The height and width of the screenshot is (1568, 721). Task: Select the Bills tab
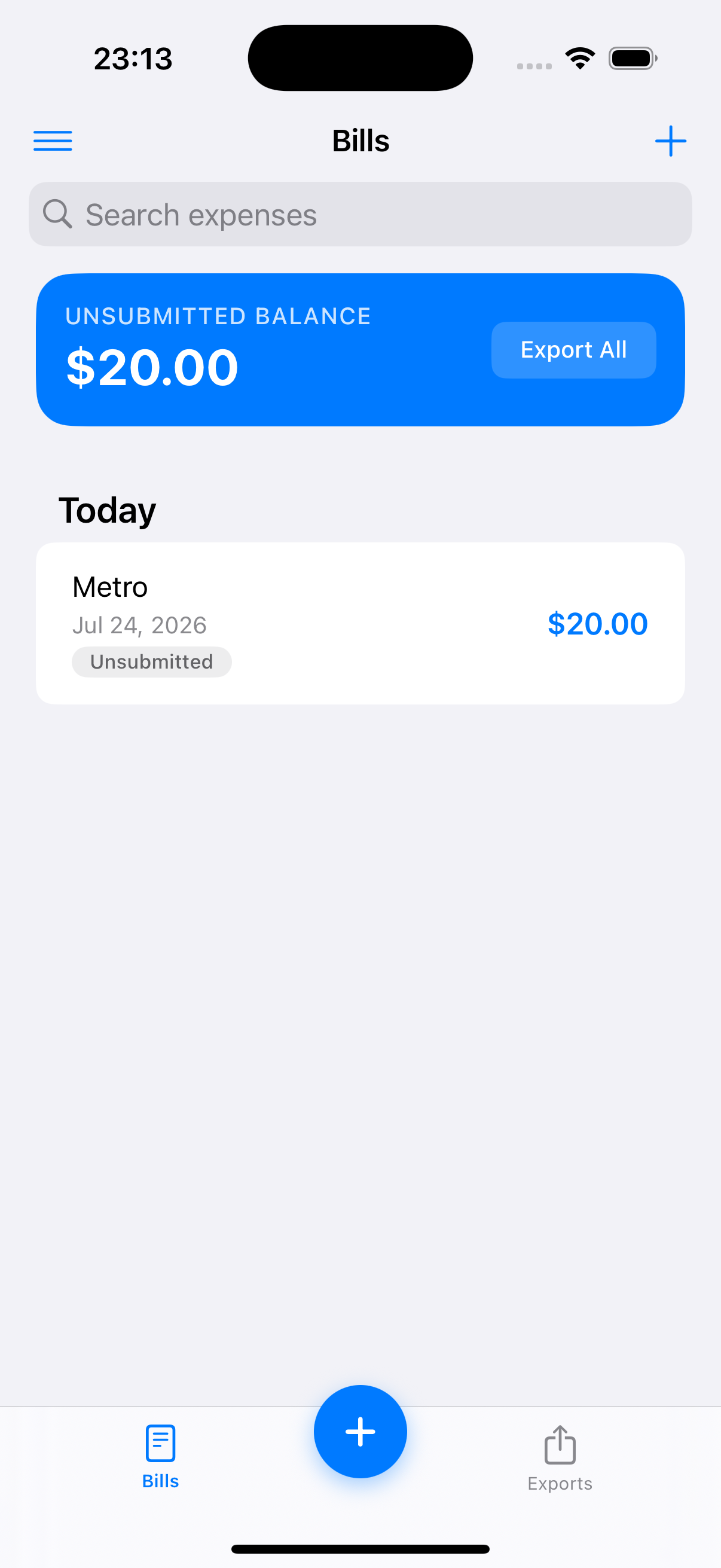pos(161,1457)
